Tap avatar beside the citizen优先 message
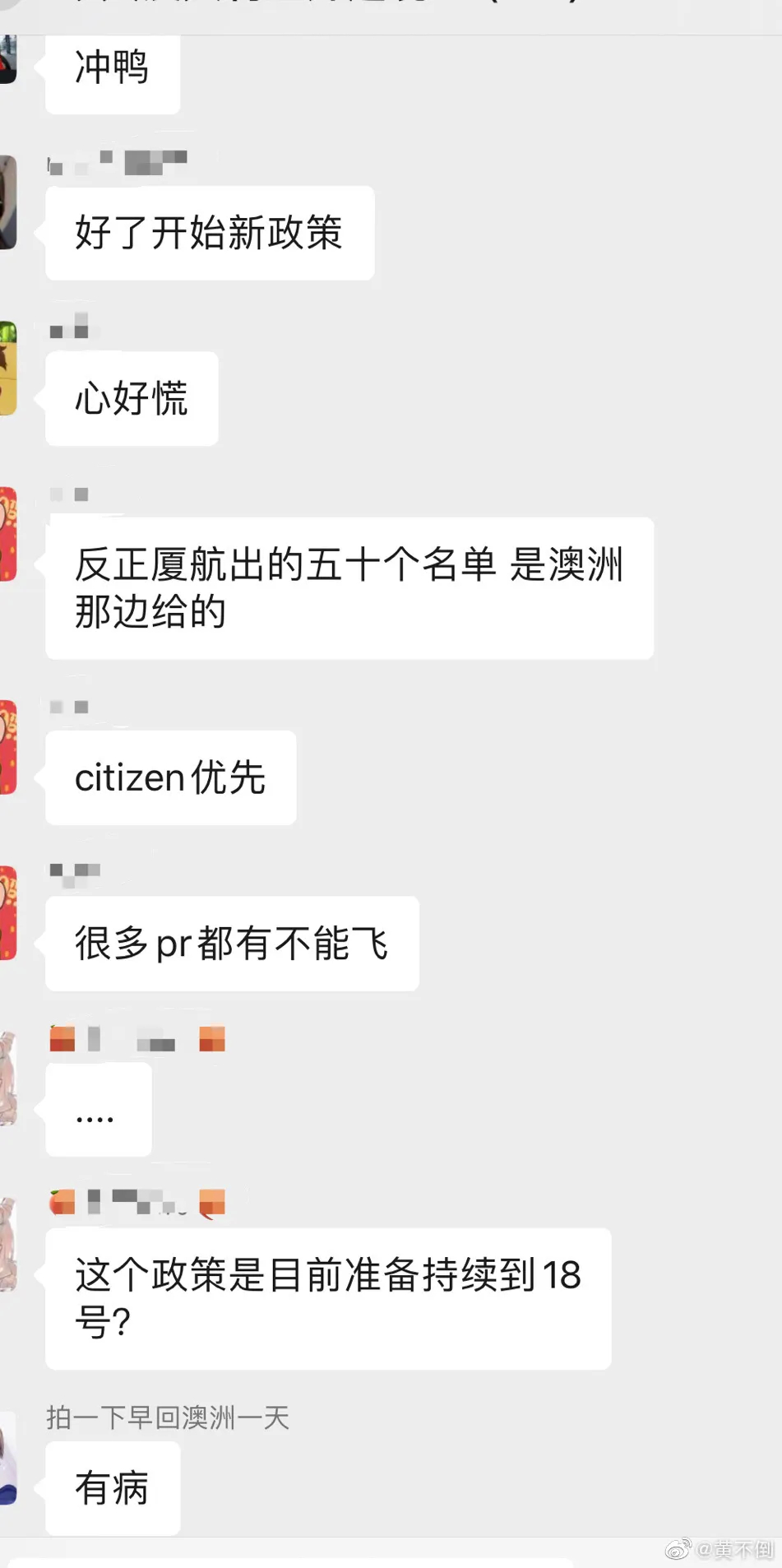 7,747
